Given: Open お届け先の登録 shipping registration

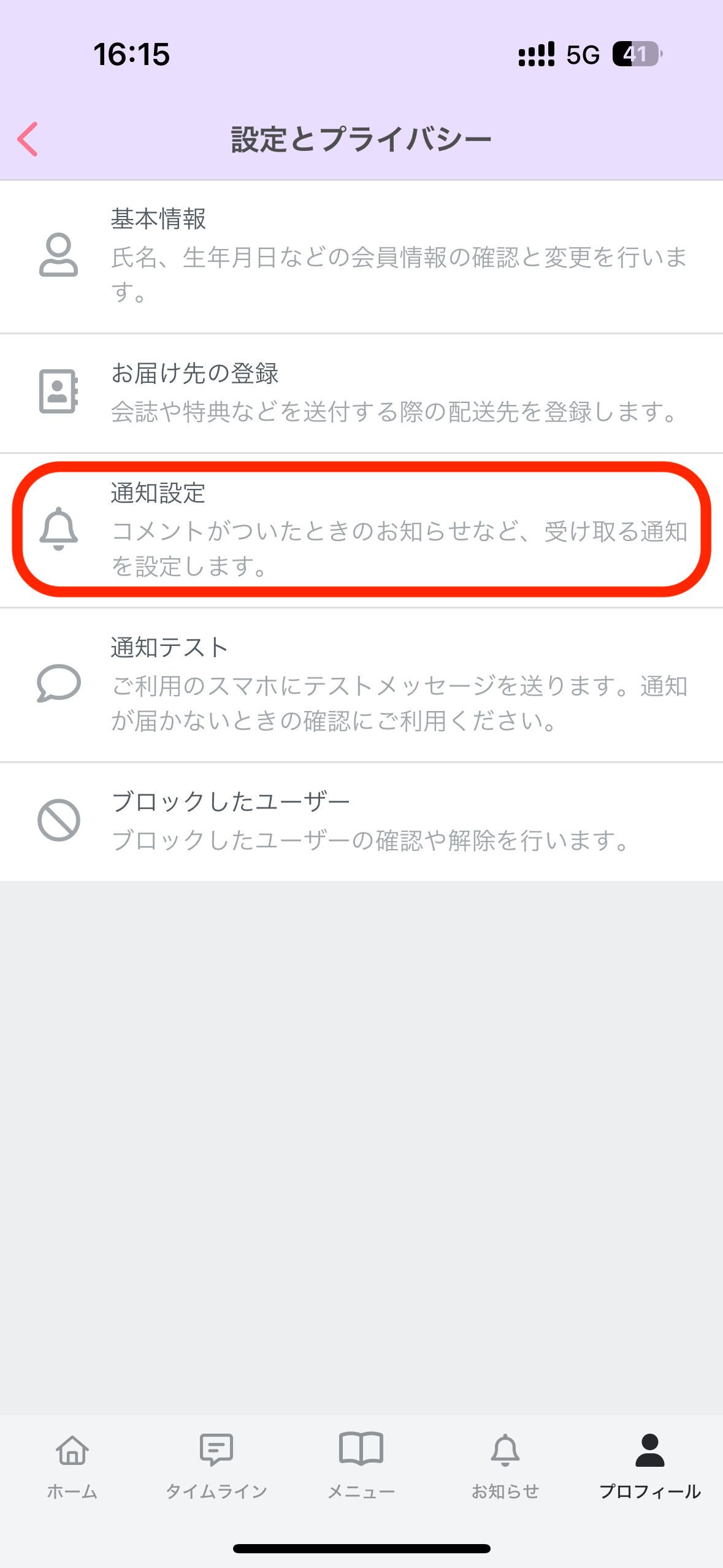Looking at the screenshot, I should (362, 391).
